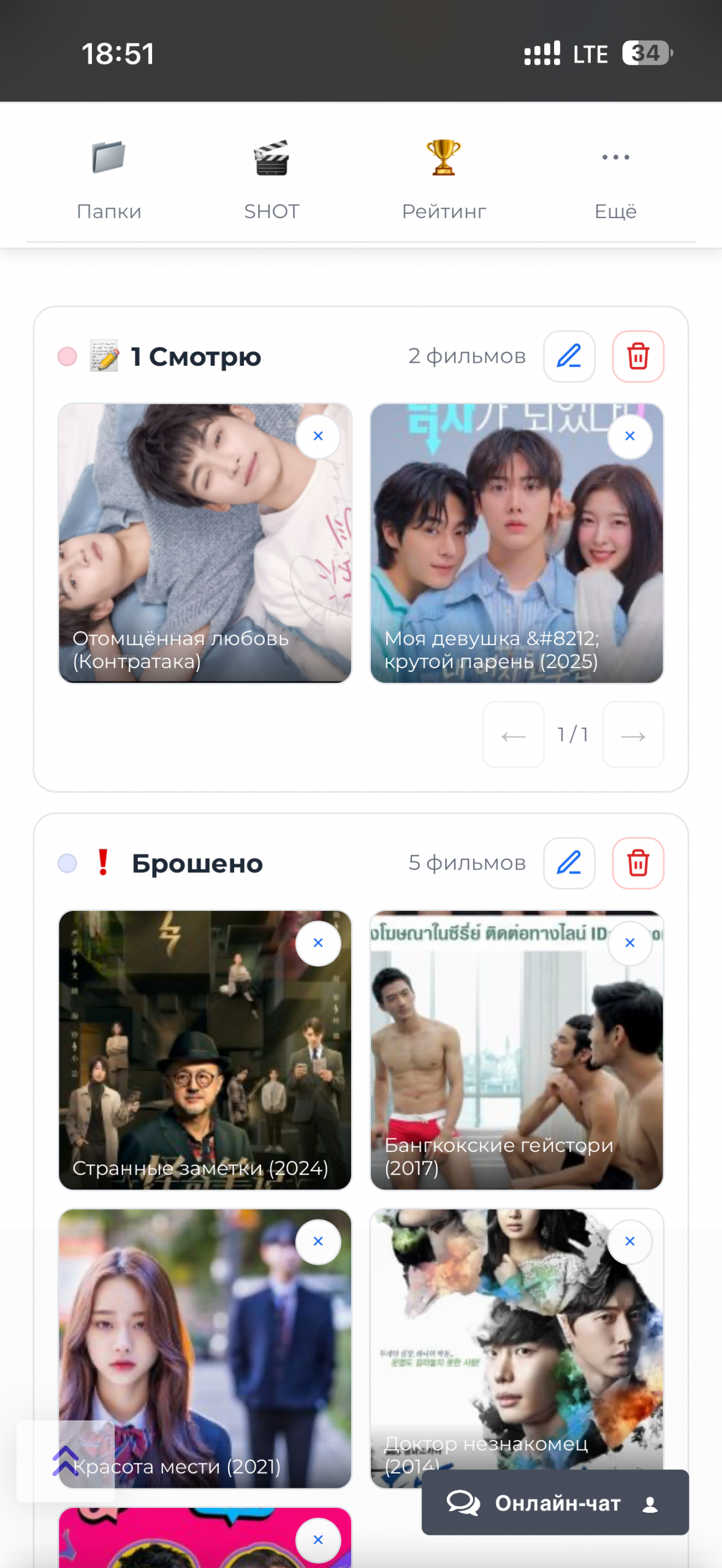Remove «Красота мести (2021)» from Брошено

pos(318,1242)
